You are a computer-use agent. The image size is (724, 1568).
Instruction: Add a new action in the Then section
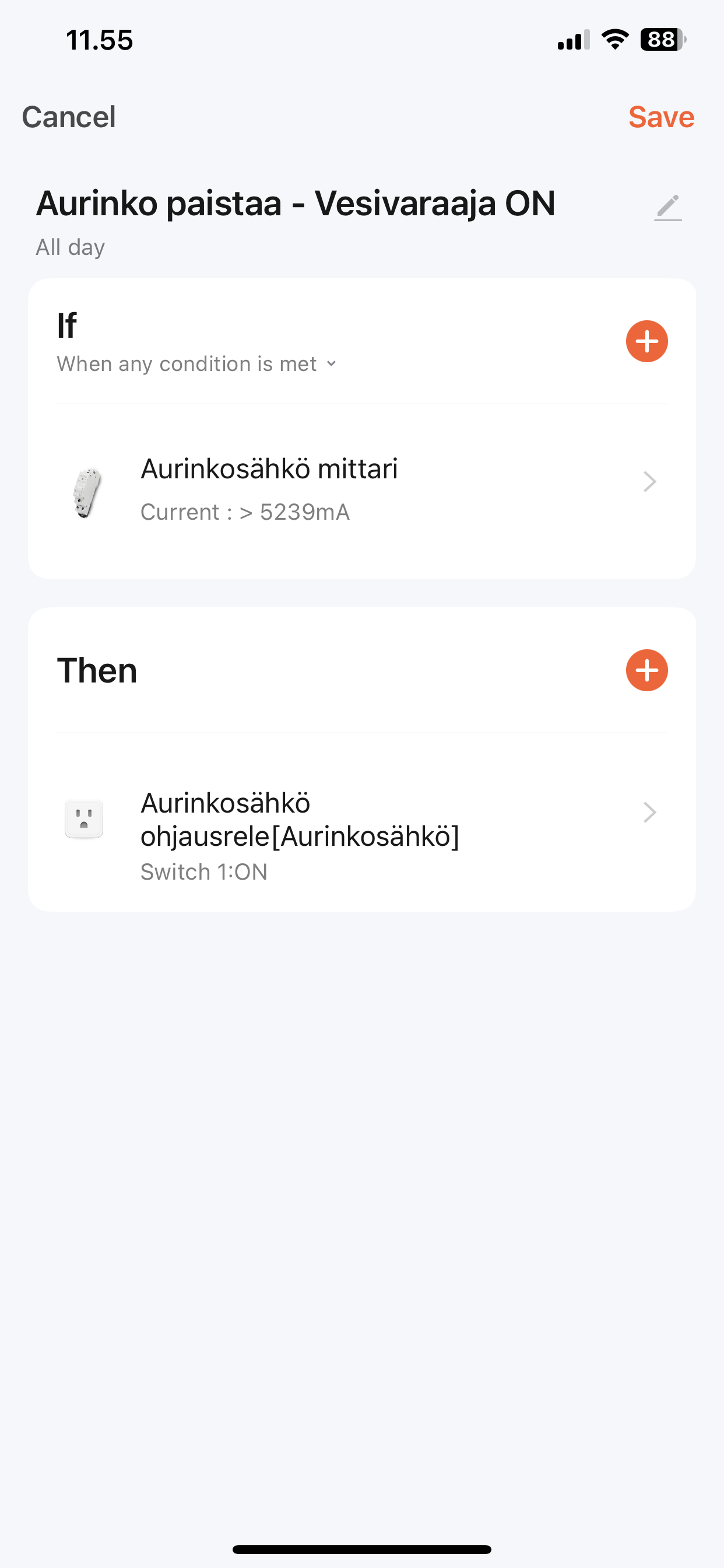(646, 670)
